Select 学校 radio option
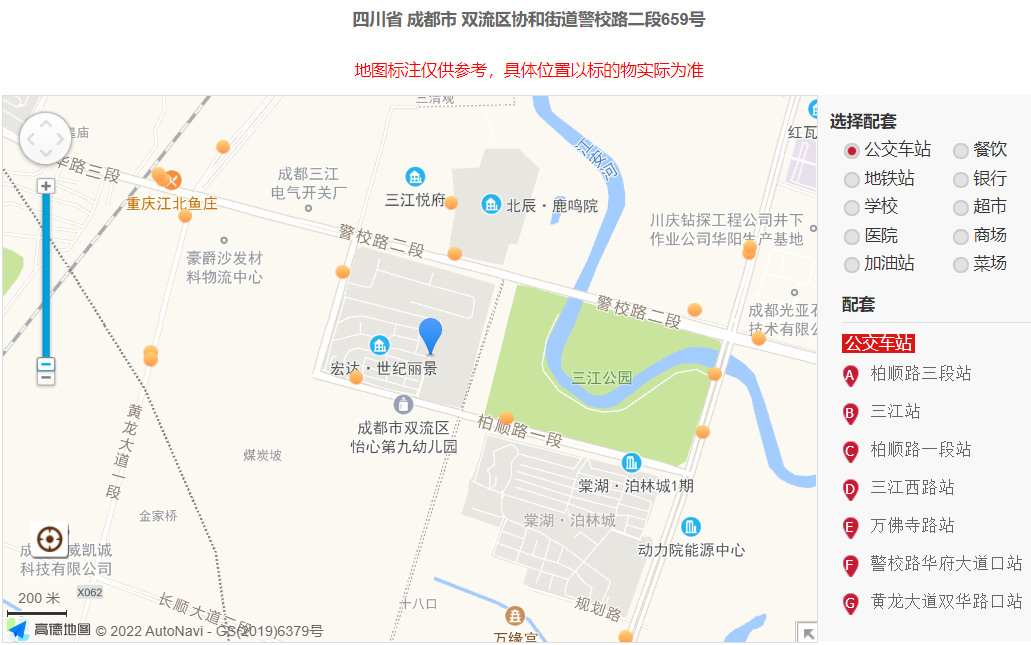The width and height of the screenshot is (1031, 645). (852, 208)
